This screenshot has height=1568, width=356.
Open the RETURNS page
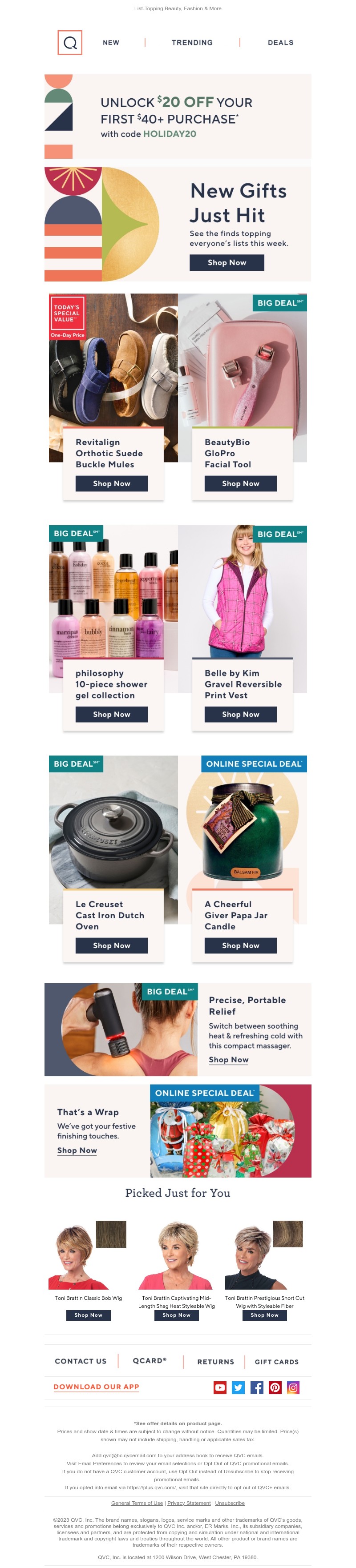[215, 1362]
